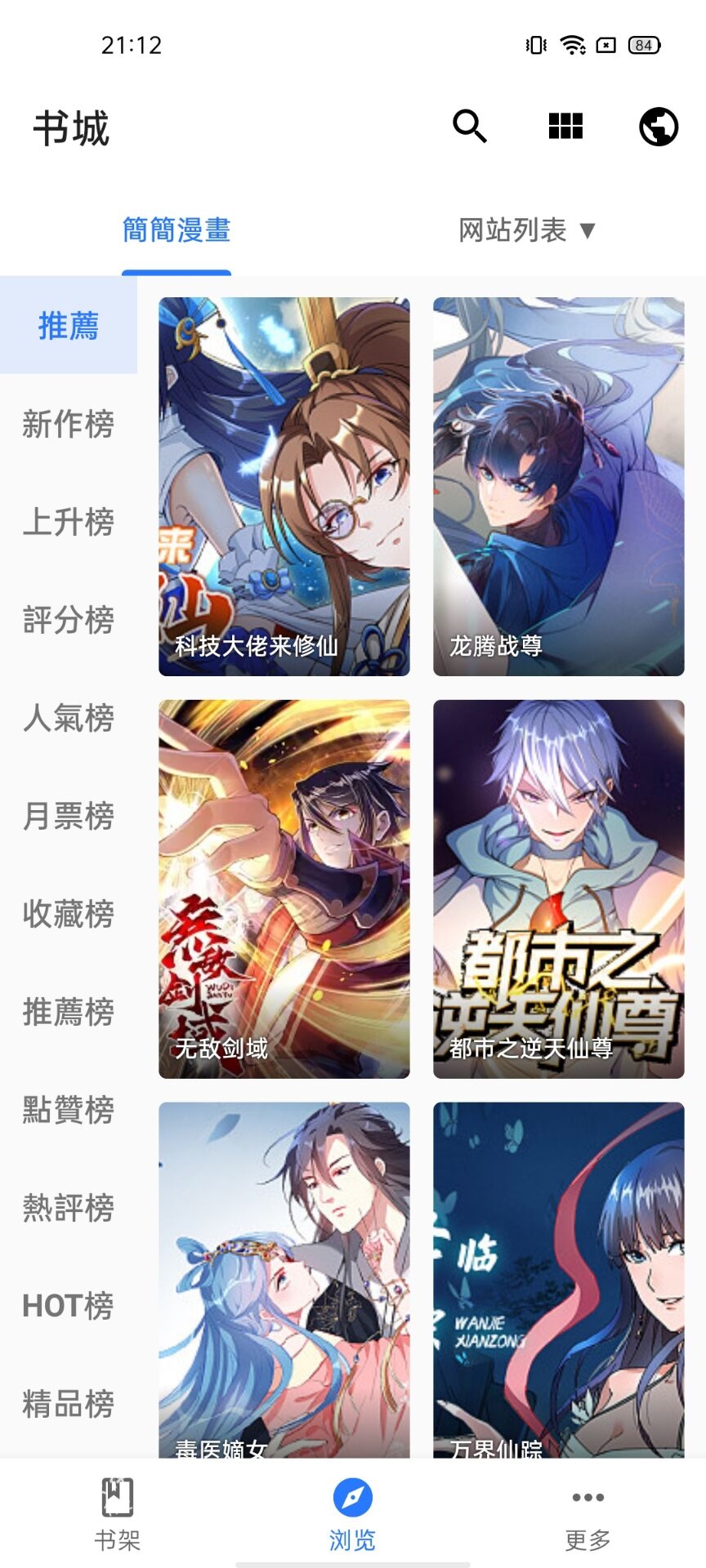This screenshot has width=706, height=1568.
Task: Select the 精品榜 ranking
Action: pos(69,1404)
